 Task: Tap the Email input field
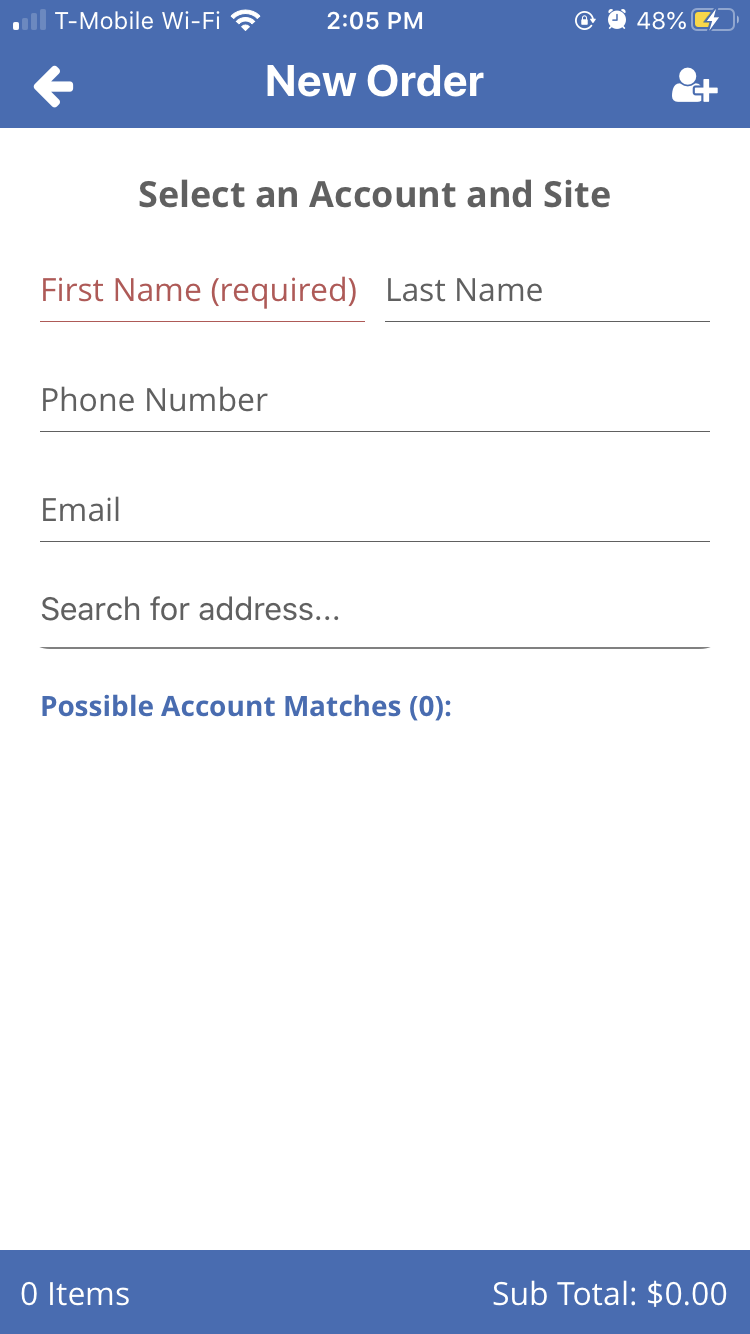[x=374, y=511]
